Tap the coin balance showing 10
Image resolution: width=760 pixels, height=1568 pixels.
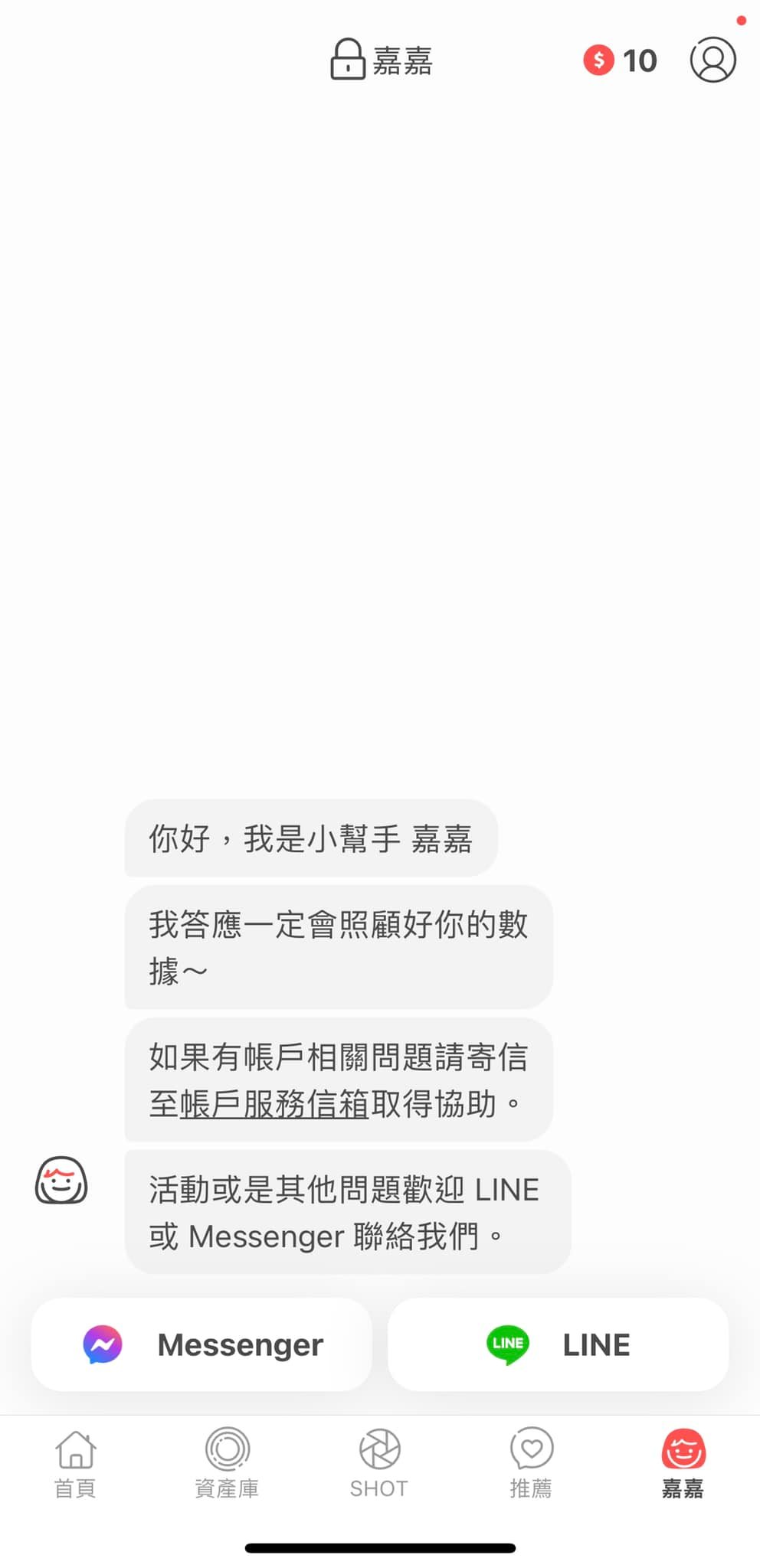coord(621,60)
